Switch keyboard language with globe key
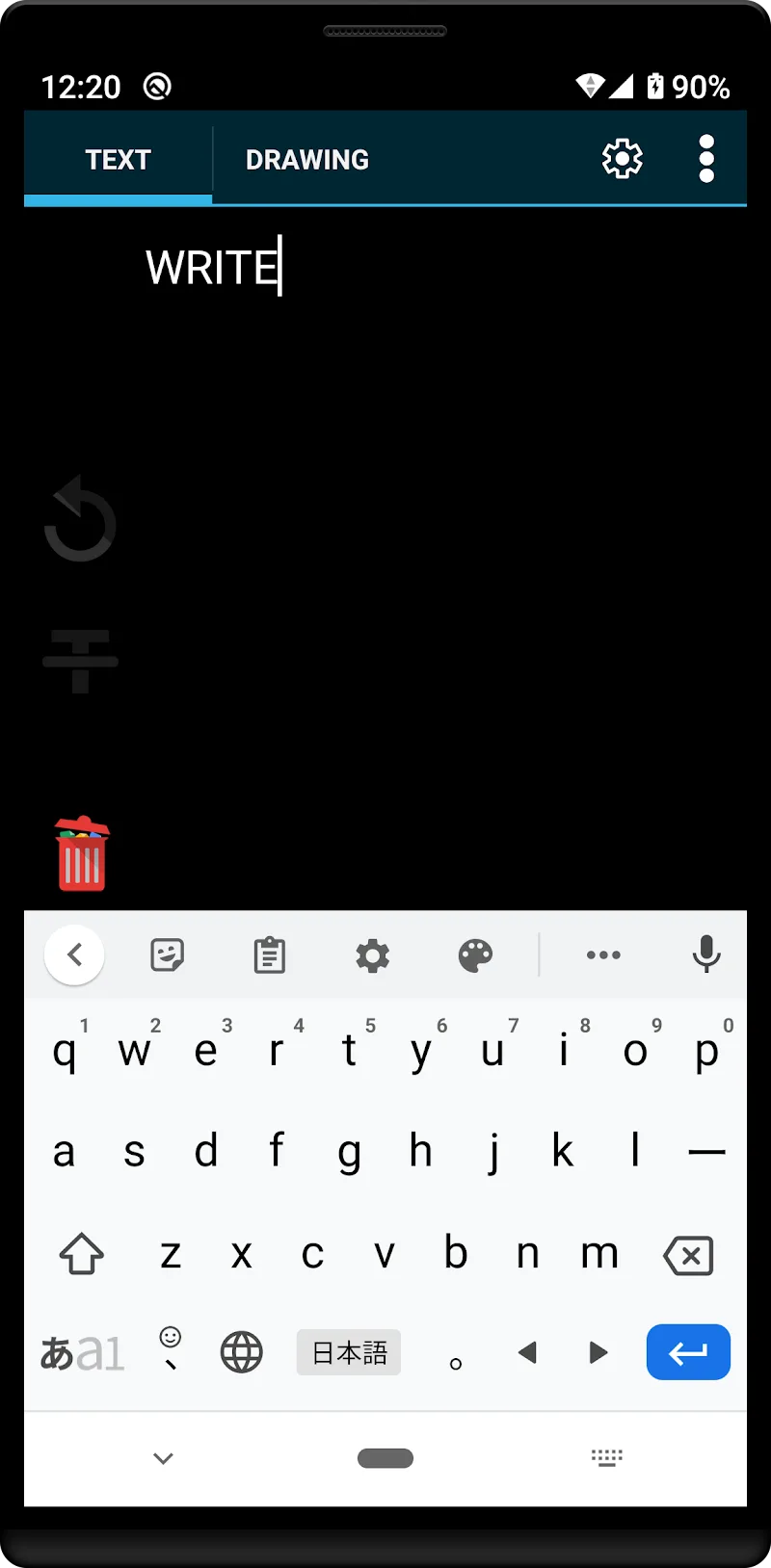Screen dimensions: 771x1568 pos(241,1352)
